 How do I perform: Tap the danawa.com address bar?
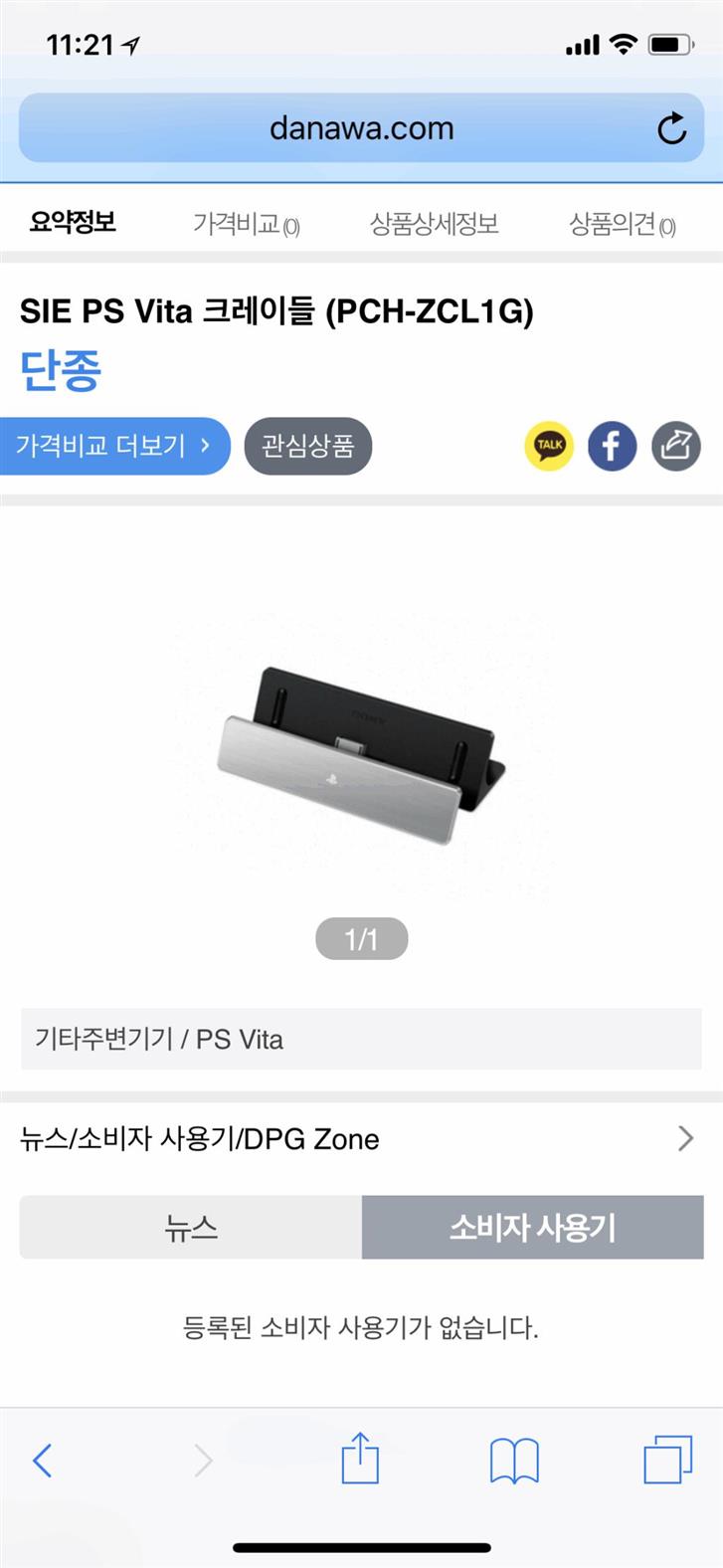361,128
